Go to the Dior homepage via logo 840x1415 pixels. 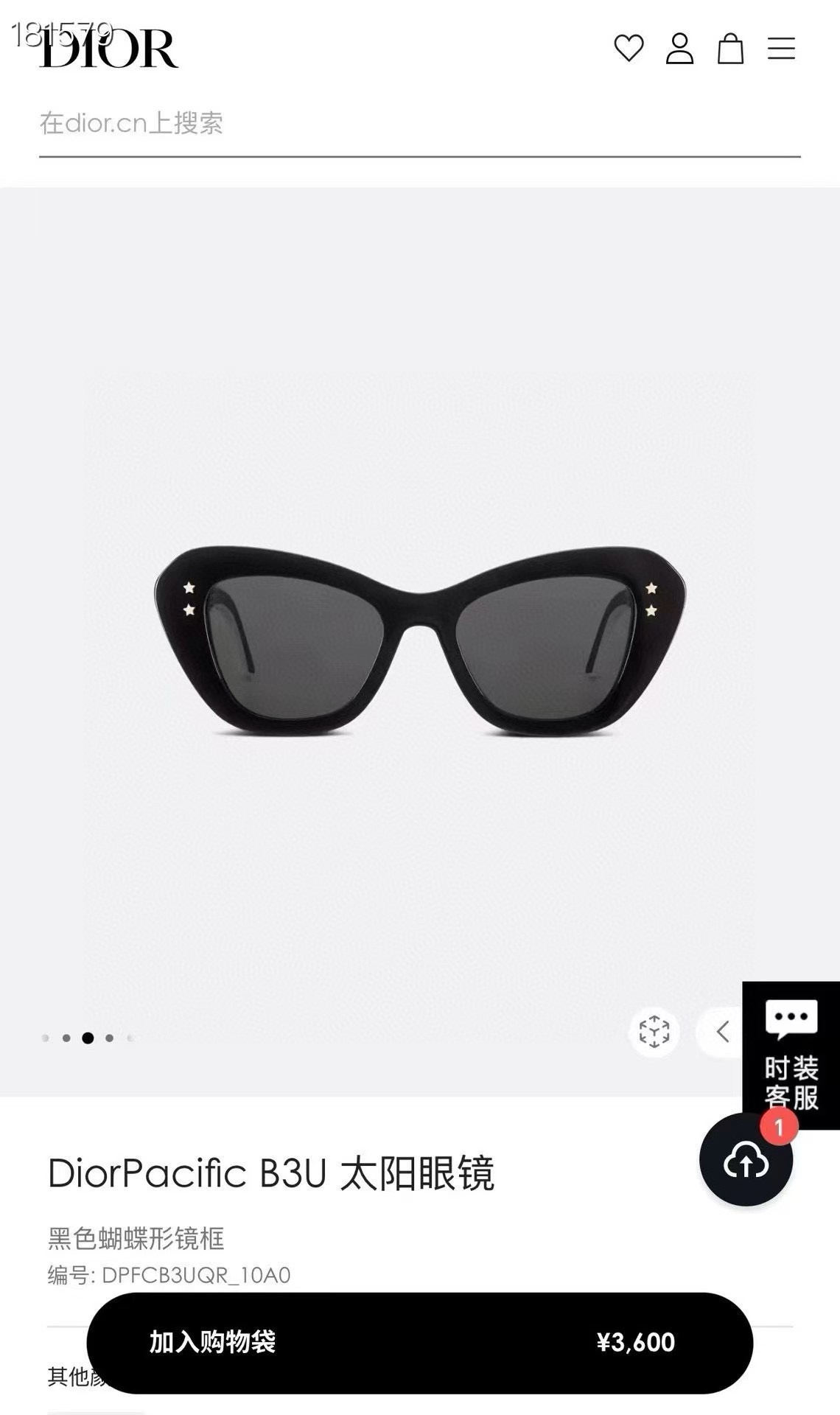[109, 49]
